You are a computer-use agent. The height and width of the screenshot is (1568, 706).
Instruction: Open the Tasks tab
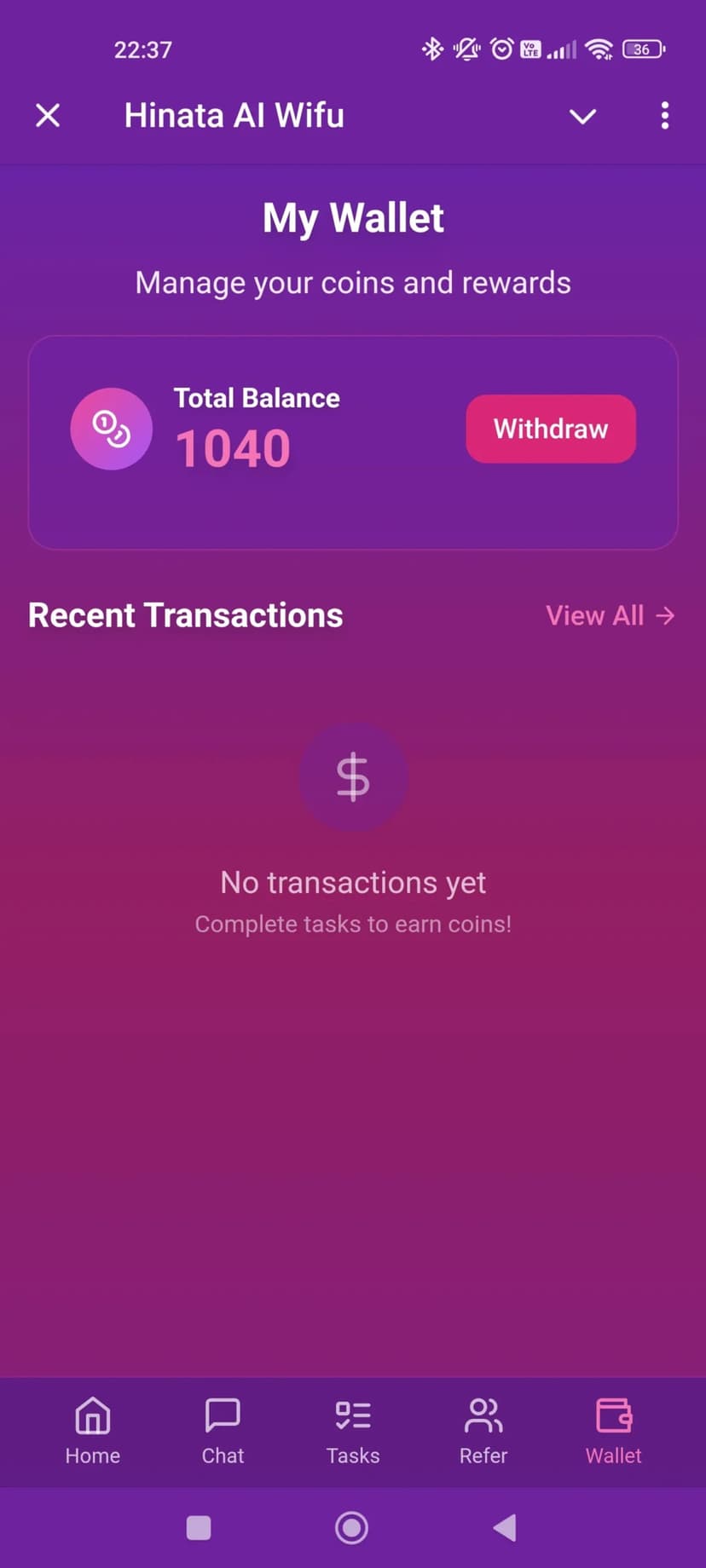[x=353, y=1432]
